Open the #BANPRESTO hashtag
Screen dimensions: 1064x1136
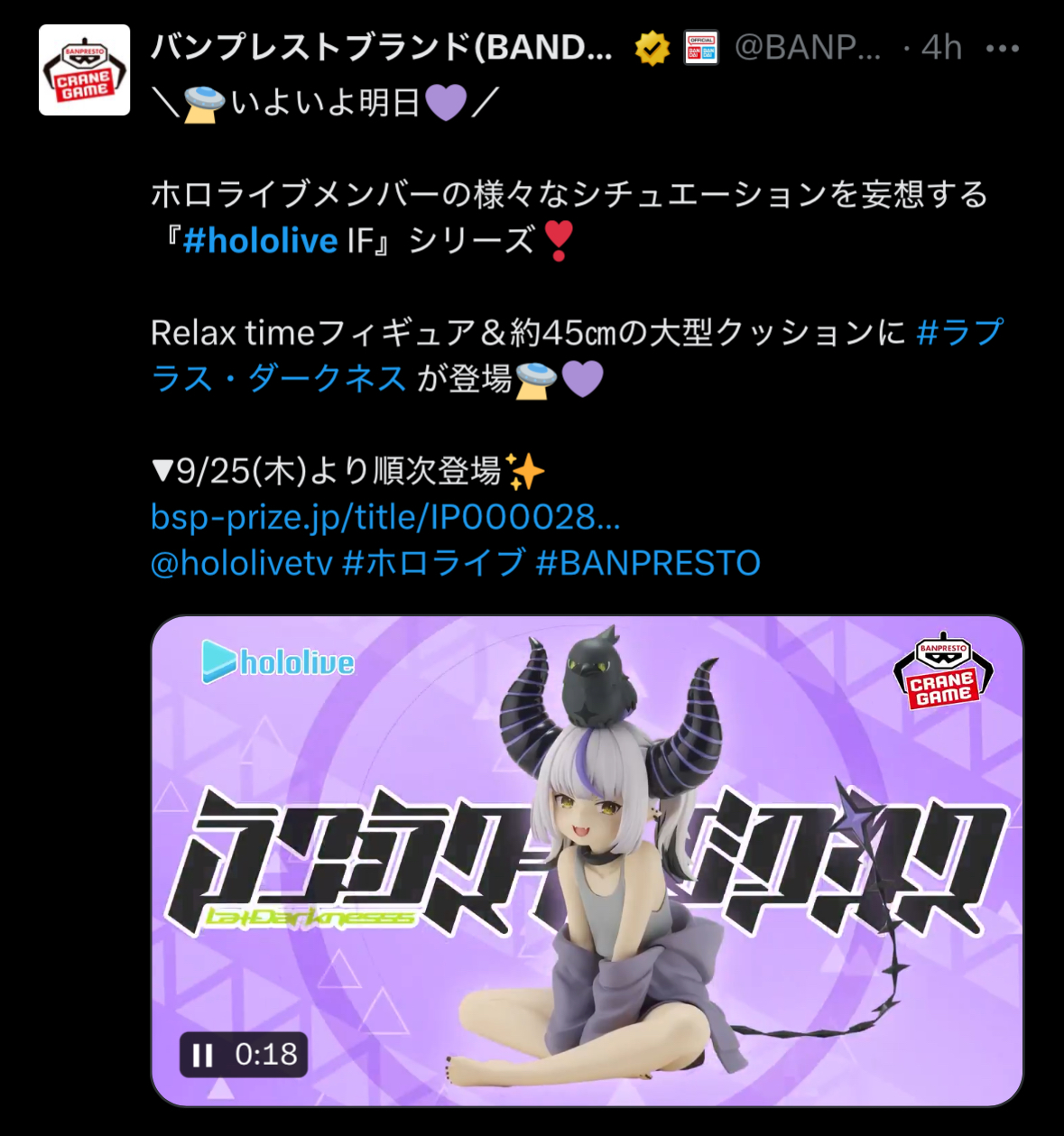pyautogui.click(x=648, y=563)
